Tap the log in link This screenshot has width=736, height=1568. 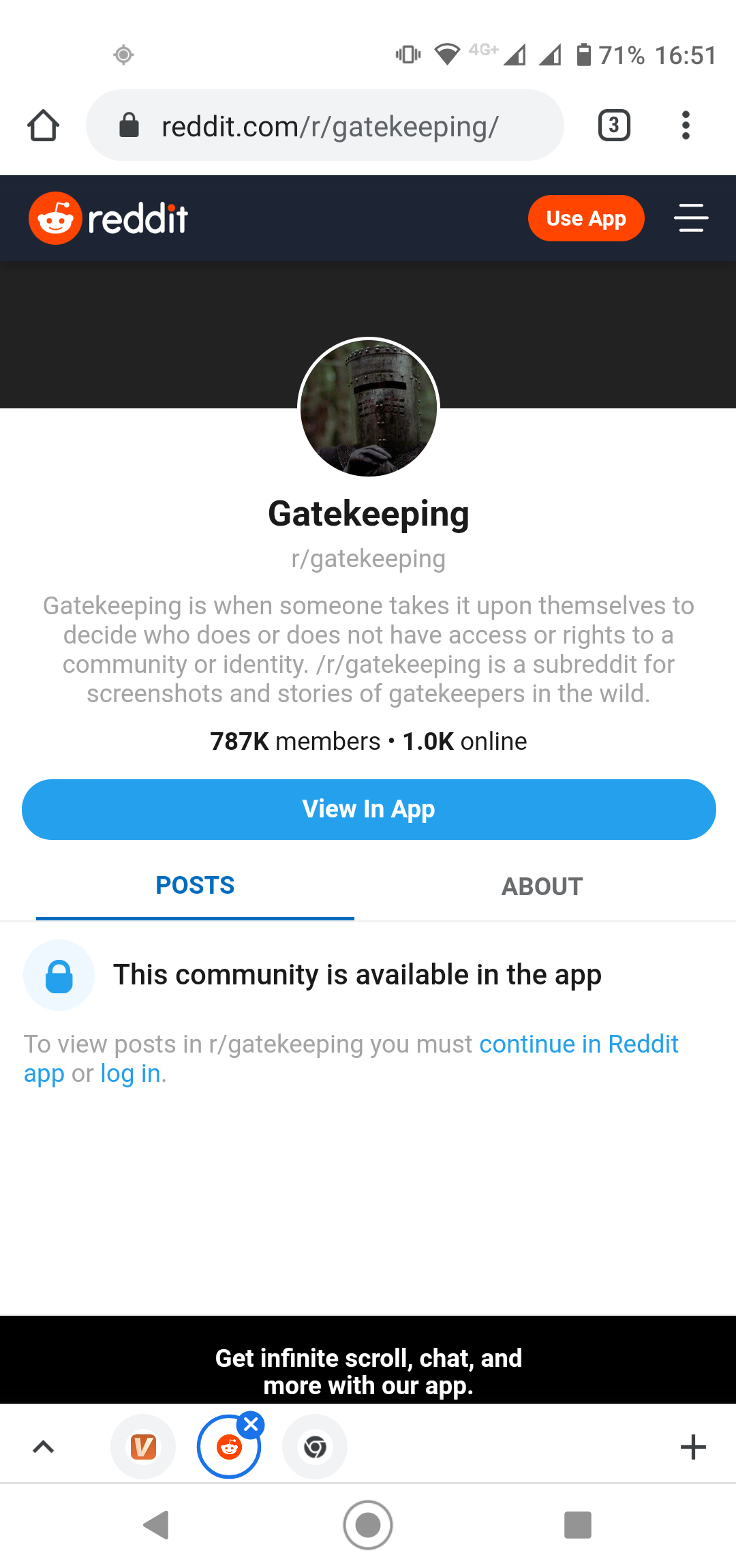pyautogui.click(x=130, y=1074)
